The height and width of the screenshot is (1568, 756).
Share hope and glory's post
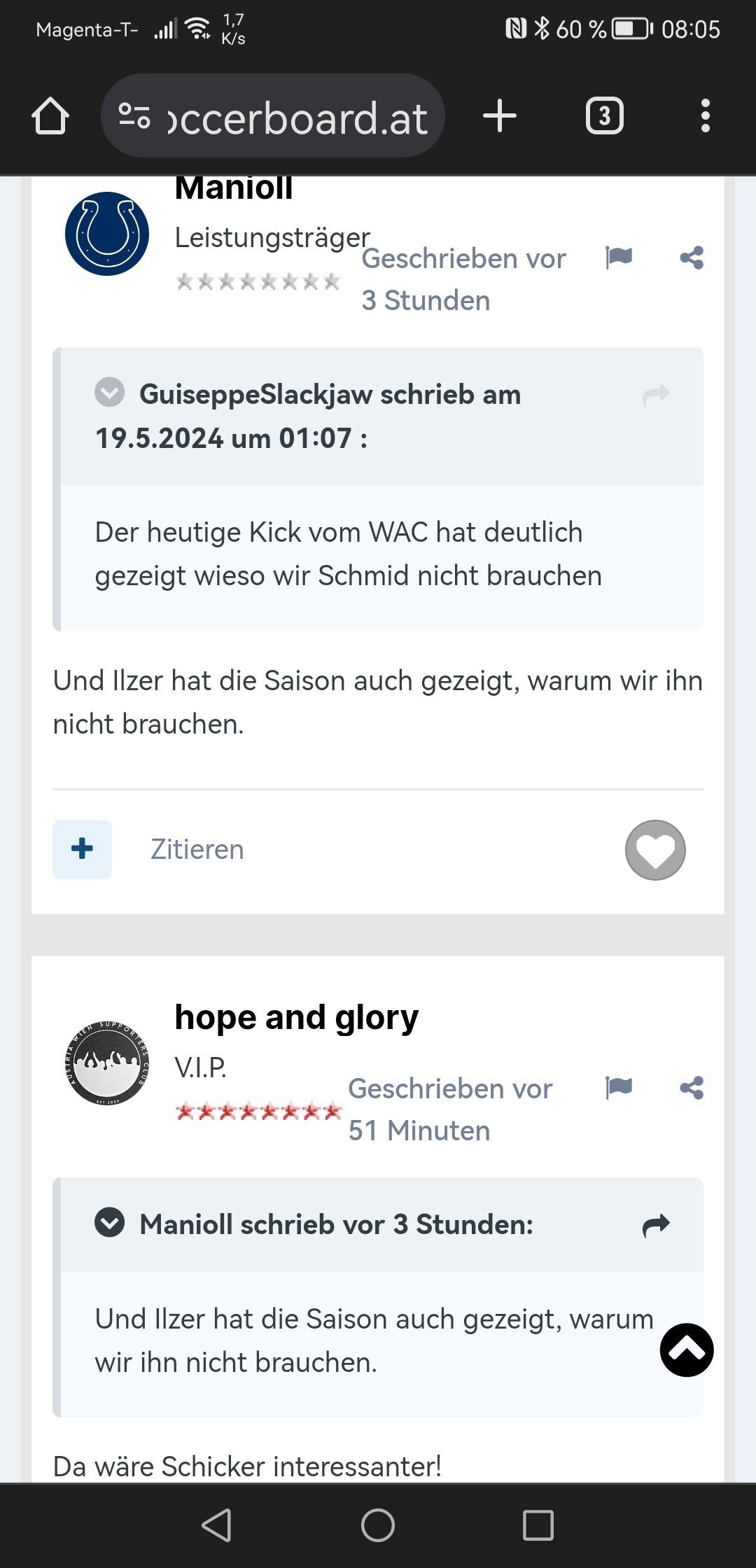click(692, 1088)
